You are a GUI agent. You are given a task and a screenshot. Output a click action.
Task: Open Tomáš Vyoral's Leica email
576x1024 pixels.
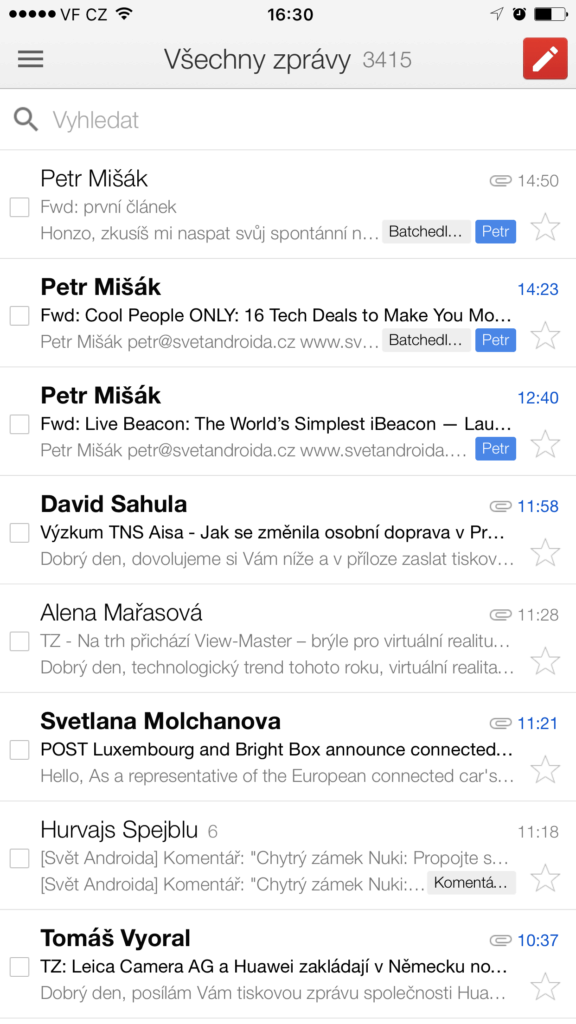click(288, 963)
